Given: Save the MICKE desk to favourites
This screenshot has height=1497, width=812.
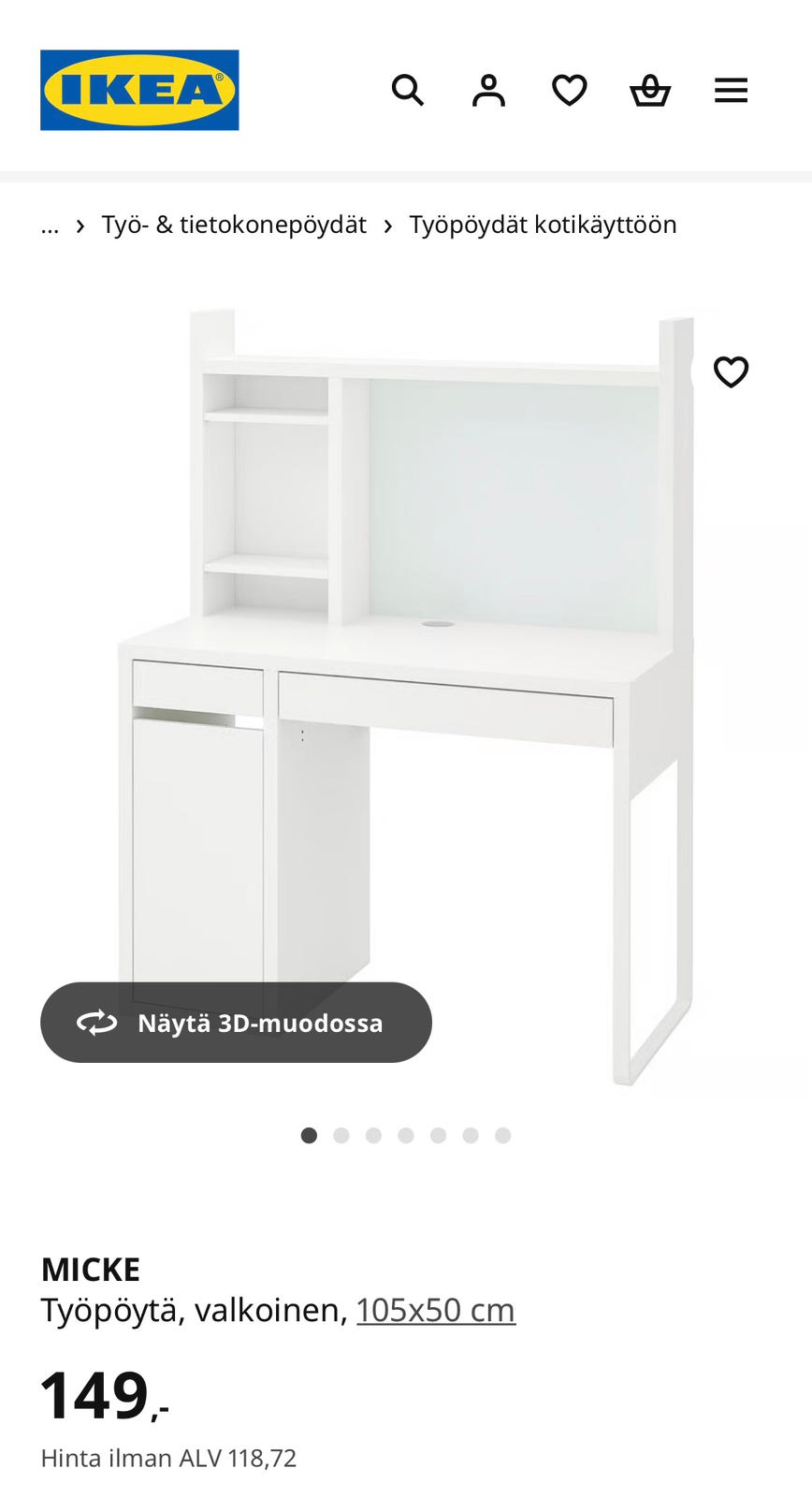Looking at the screenshot, I should pyautogui.click(x=731, y=372).
